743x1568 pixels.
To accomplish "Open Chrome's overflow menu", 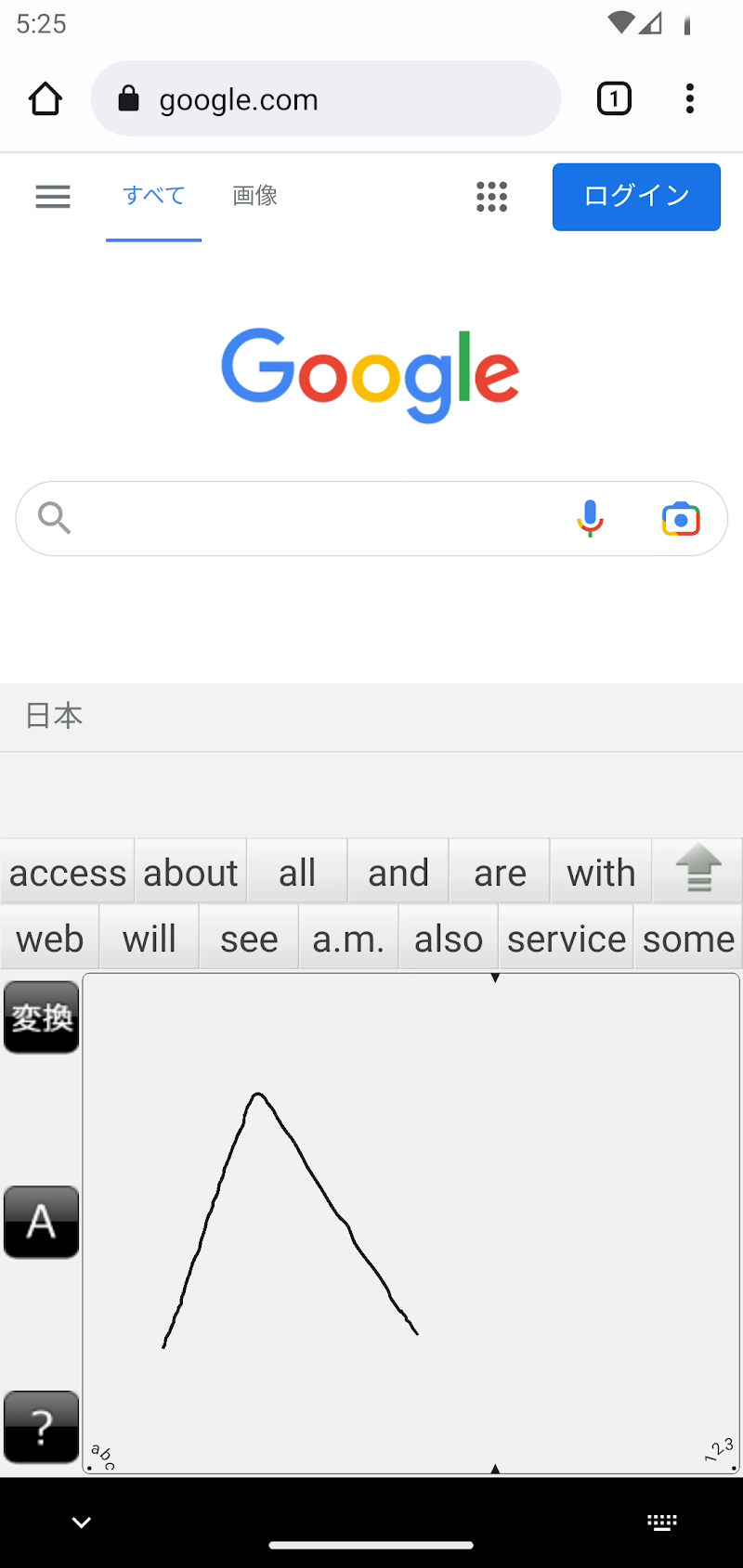I will pos(689,98).
